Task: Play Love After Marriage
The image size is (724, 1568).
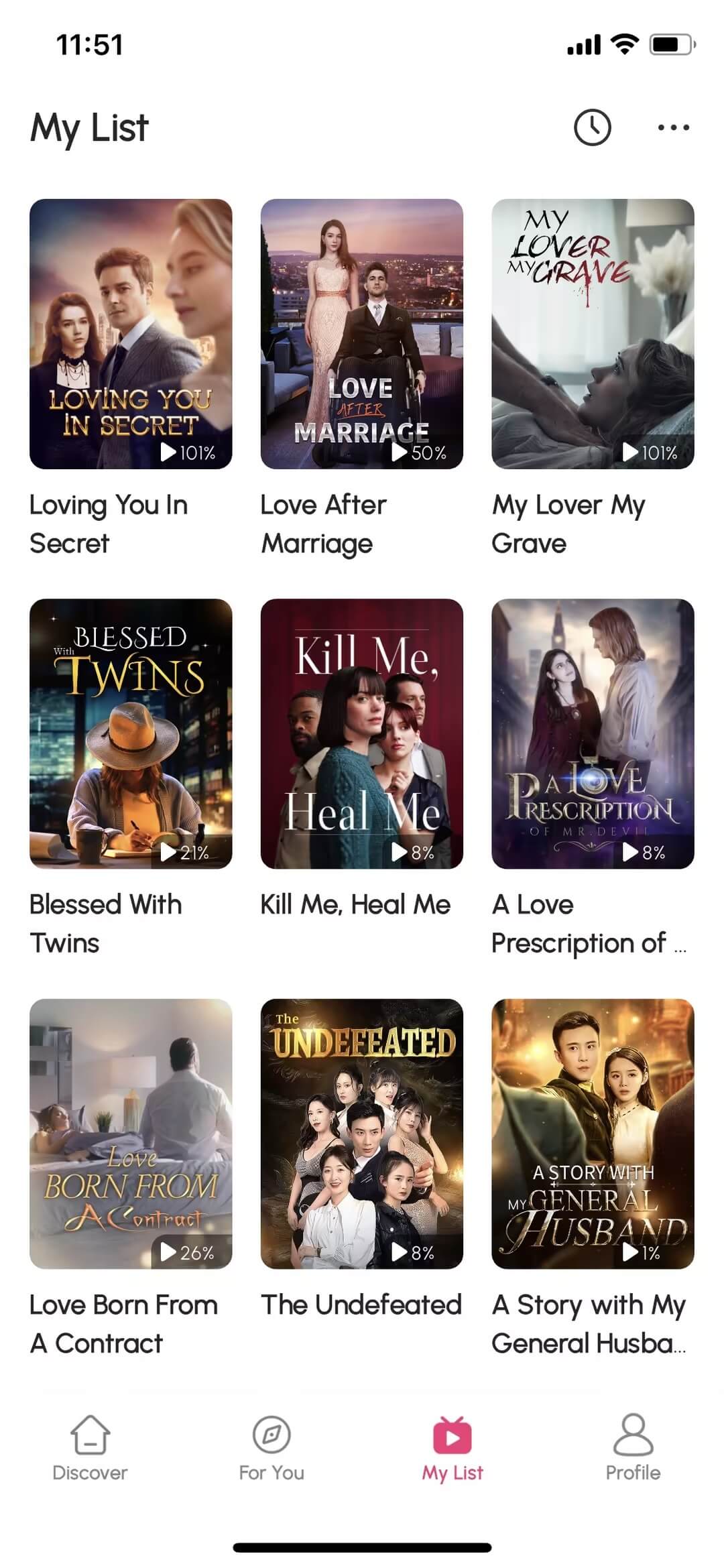Action: (361, 334)
